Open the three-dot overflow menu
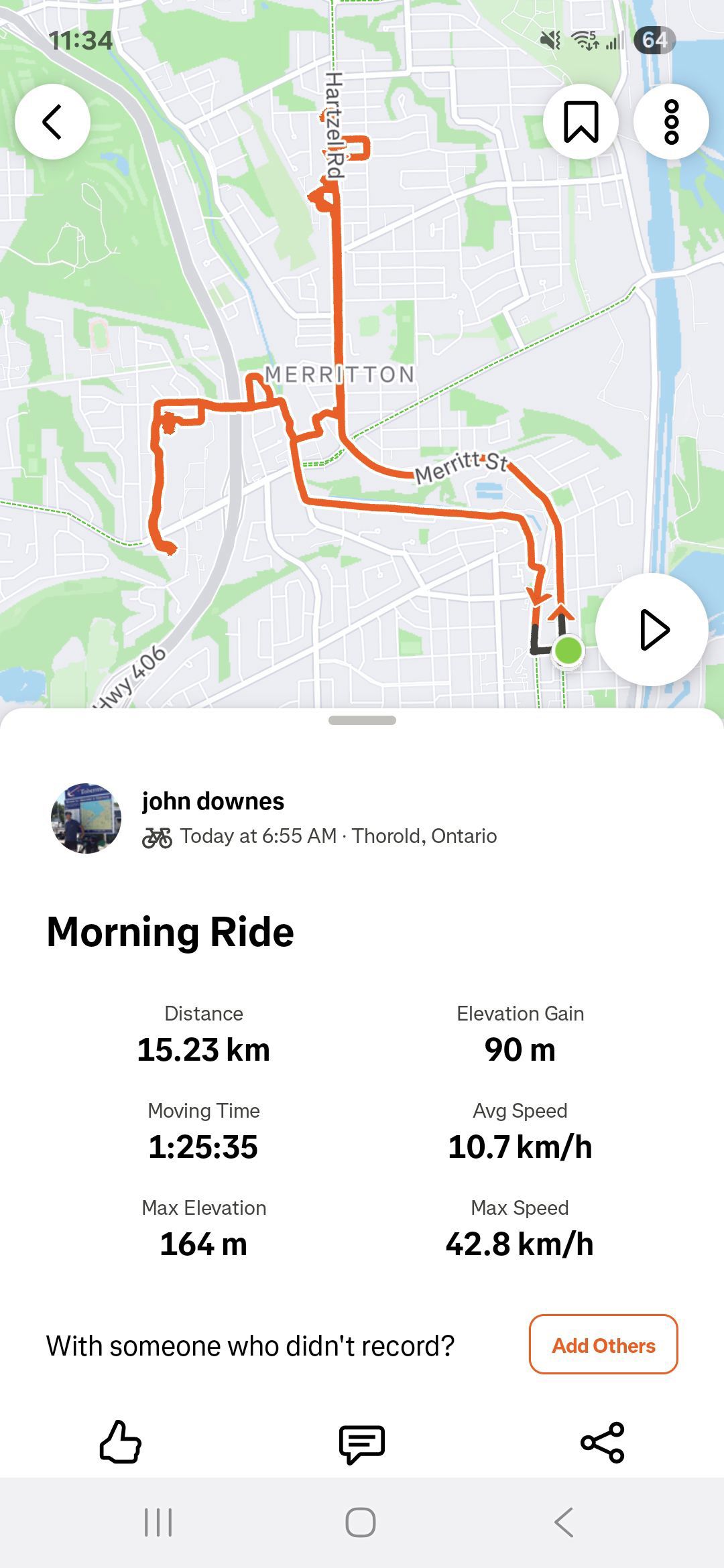724x1568 pixels. pos(671,122)
